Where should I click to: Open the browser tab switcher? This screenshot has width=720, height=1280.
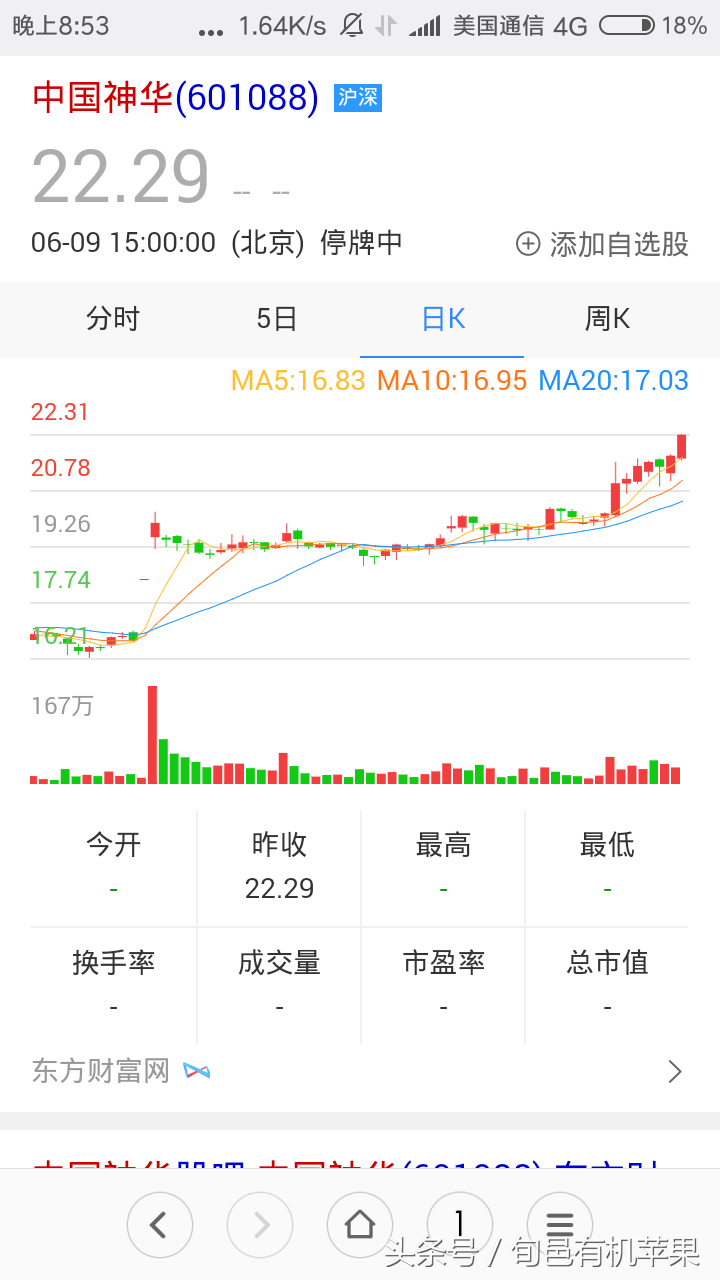coord(460,1224)
